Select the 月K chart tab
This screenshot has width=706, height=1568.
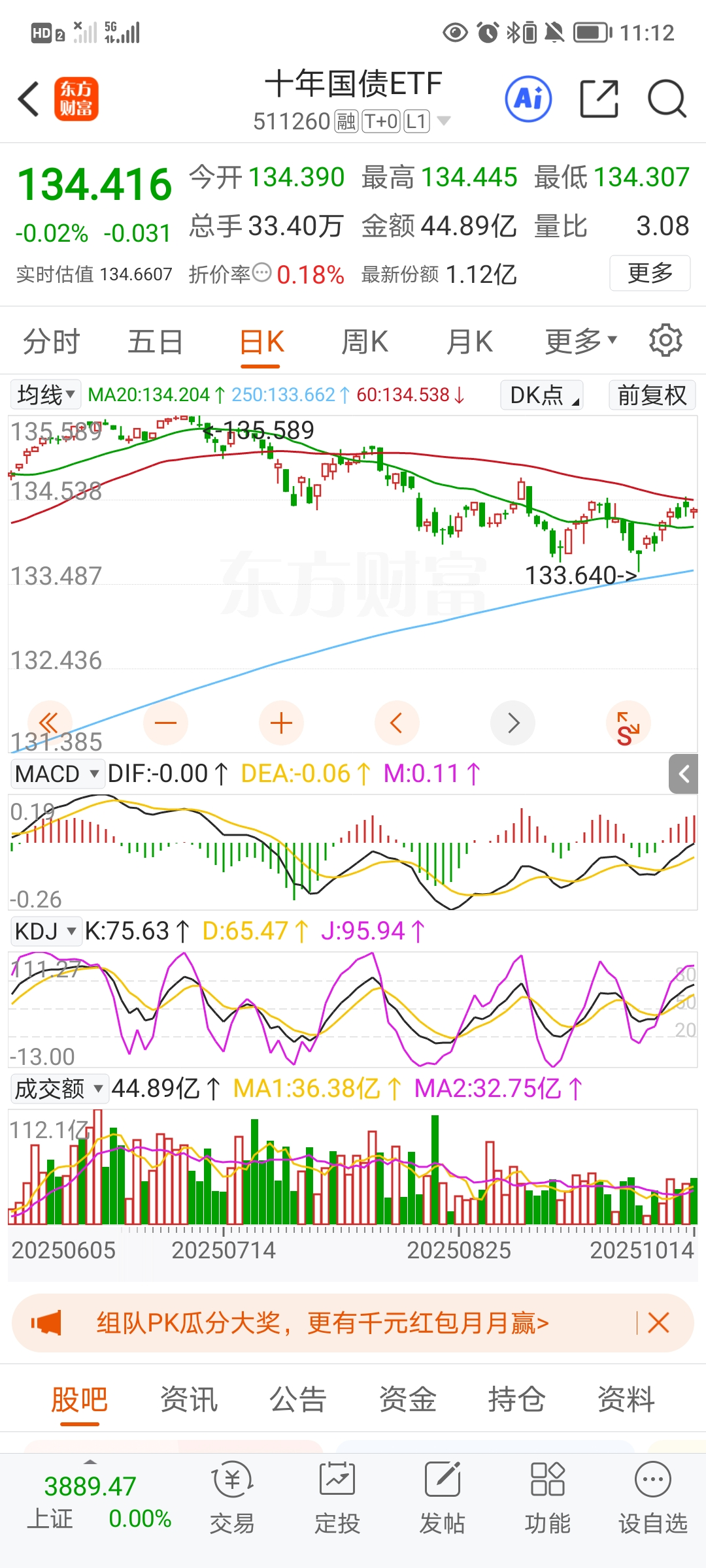[x=469, y=342]
